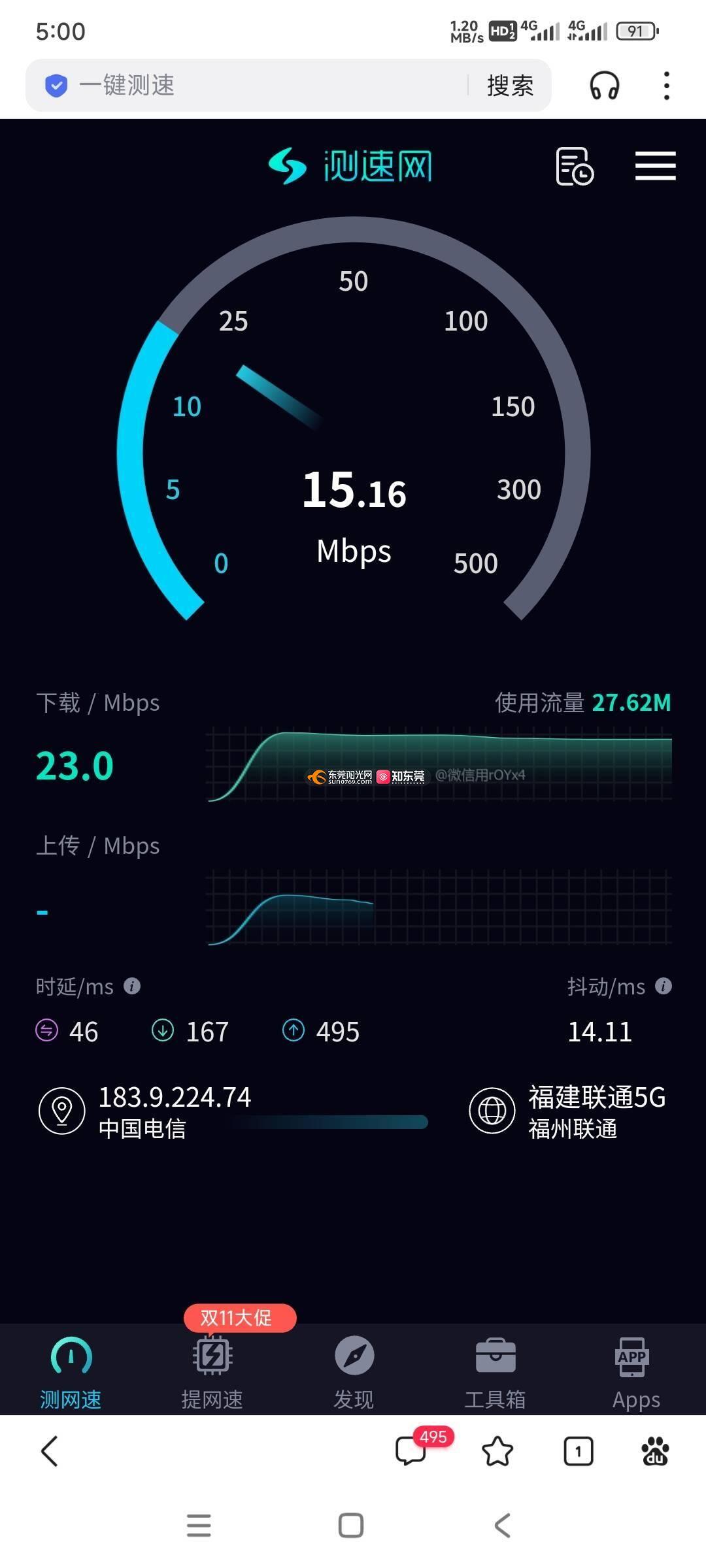Open the browser tabs switcher
This screenshot has height=1568, width=706.
[x=578, y=1451]
